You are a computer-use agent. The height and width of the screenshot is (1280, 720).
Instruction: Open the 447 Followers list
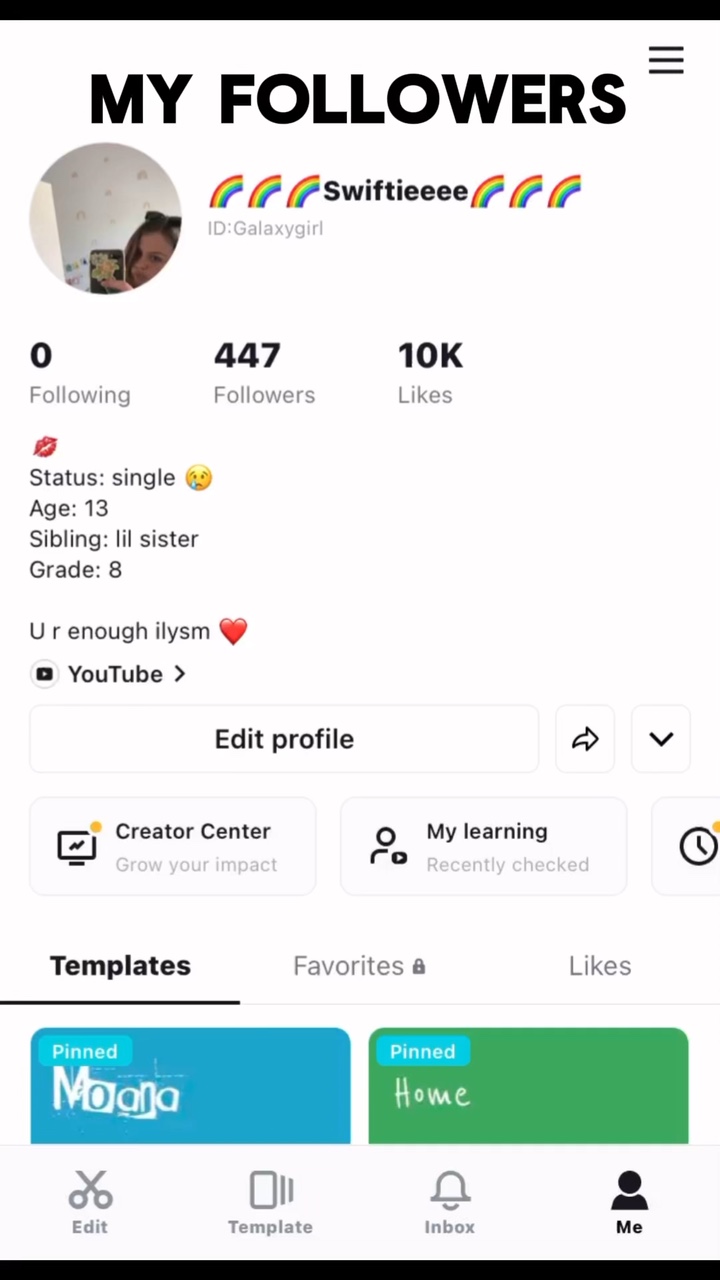pos(263,373)
